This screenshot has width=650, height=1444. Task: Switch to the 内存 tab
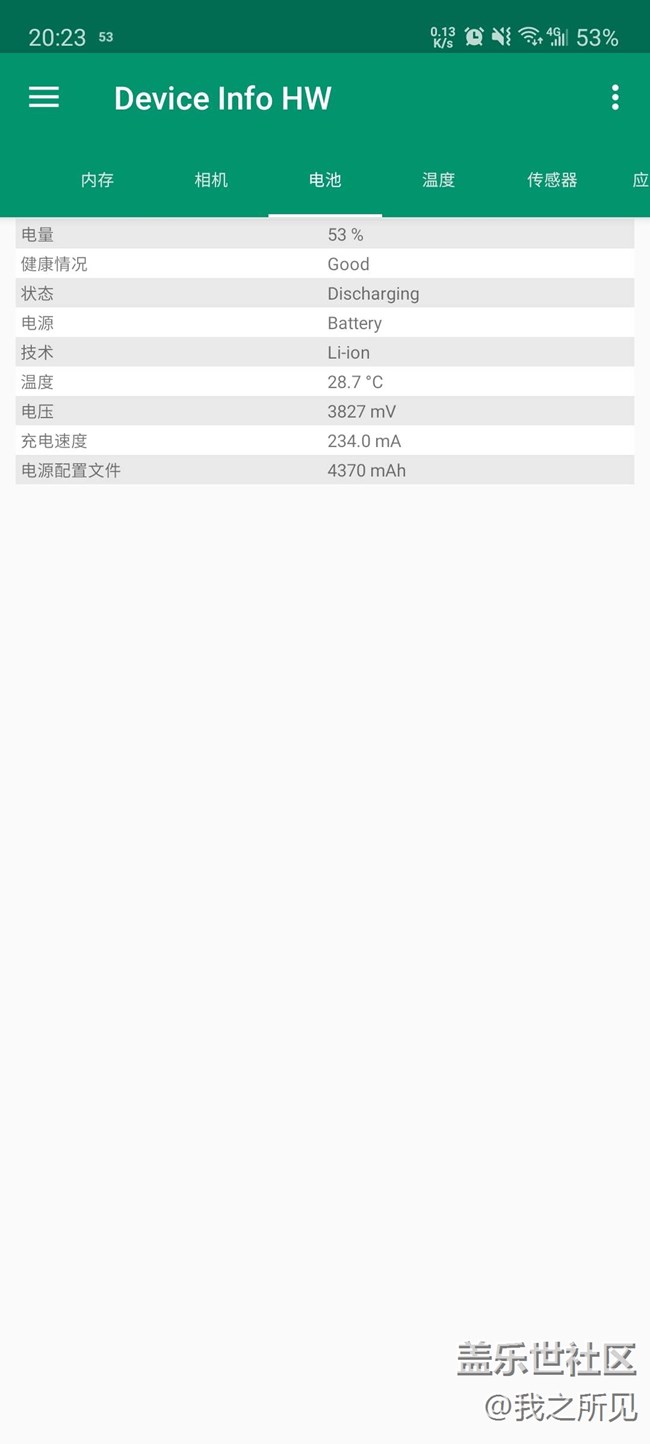[x=97, y=180]
